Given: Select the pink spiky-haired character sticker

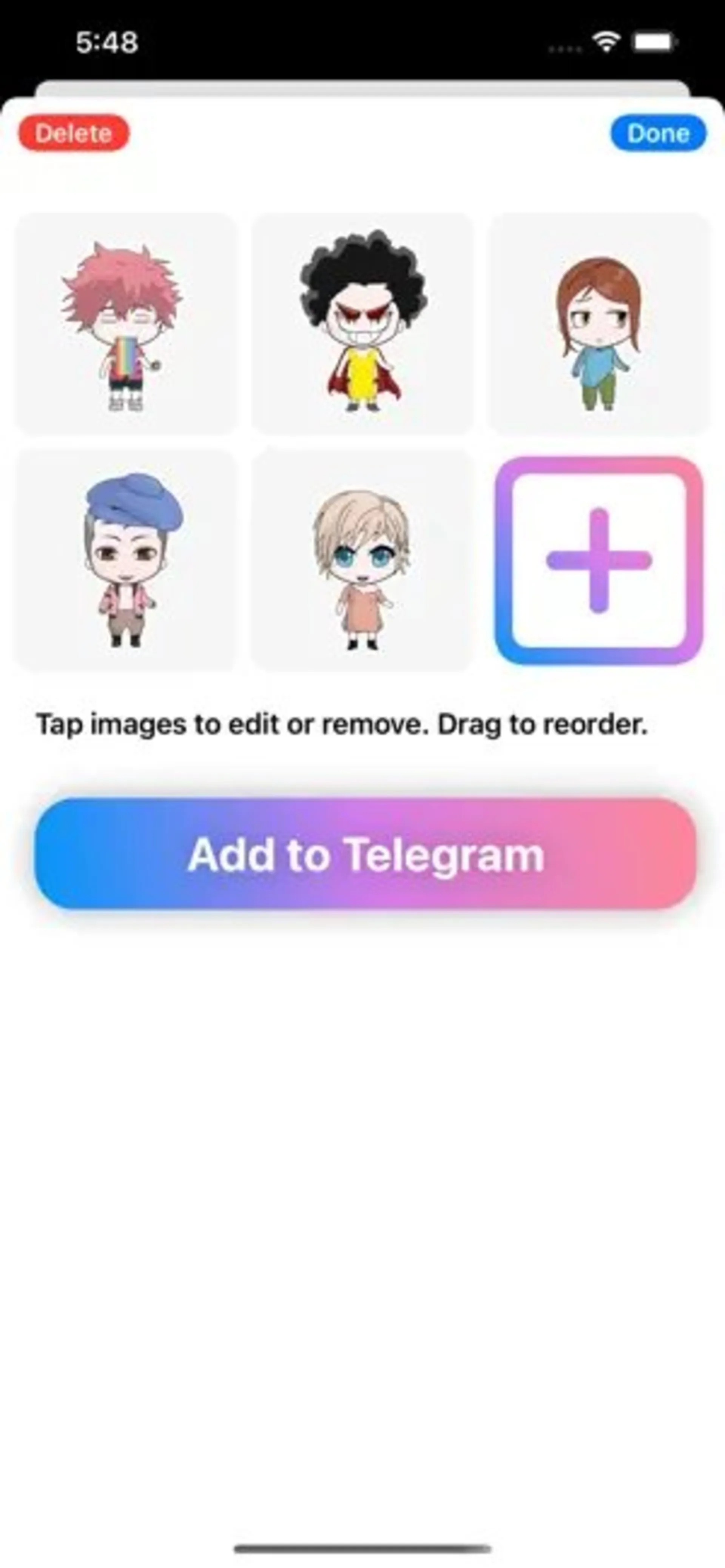Looking at the screenshot, I should point(125,324).
